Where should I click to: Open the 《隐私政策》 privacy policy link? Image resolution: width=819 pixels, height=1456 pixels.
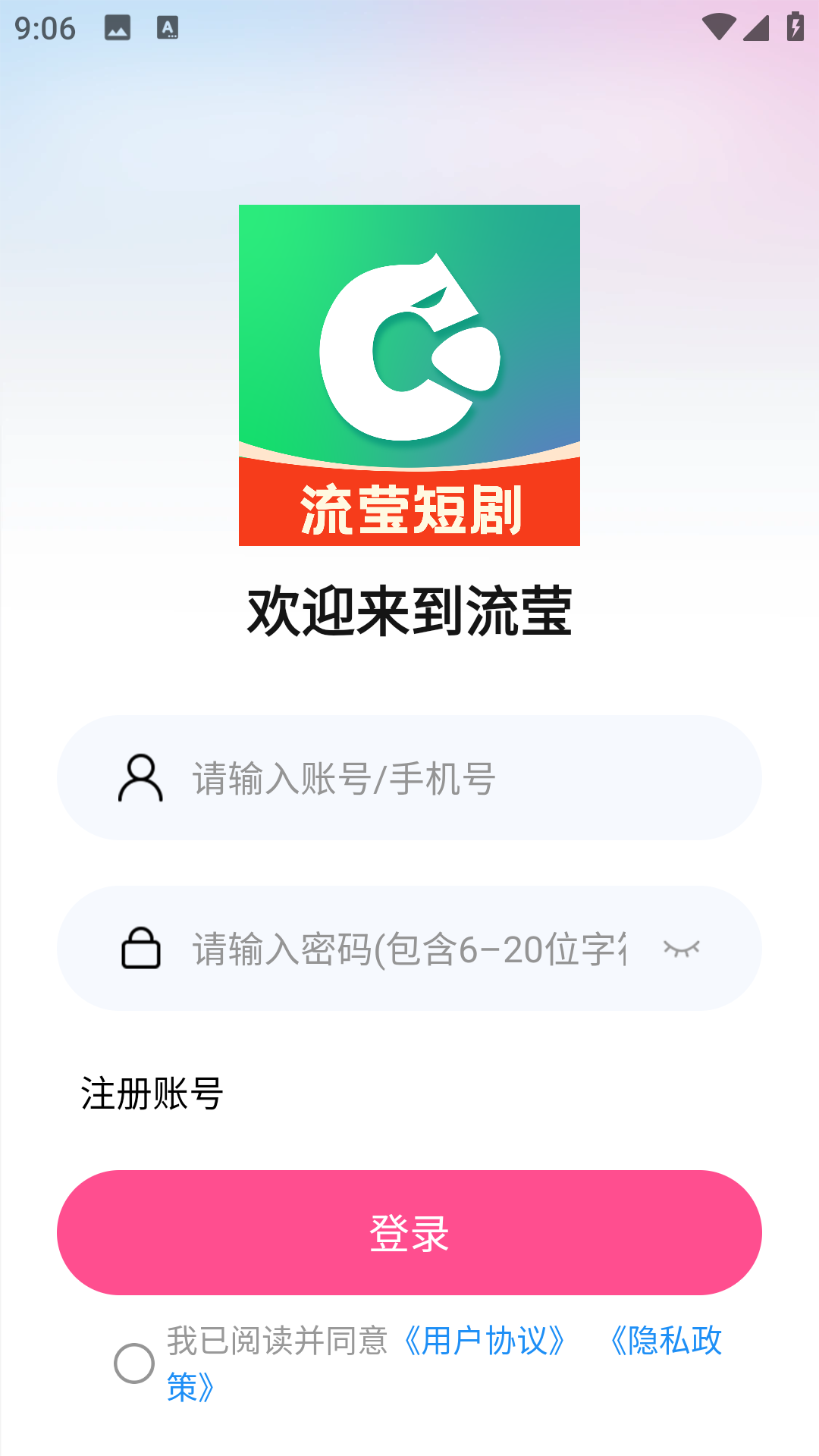pos(666,1341)
